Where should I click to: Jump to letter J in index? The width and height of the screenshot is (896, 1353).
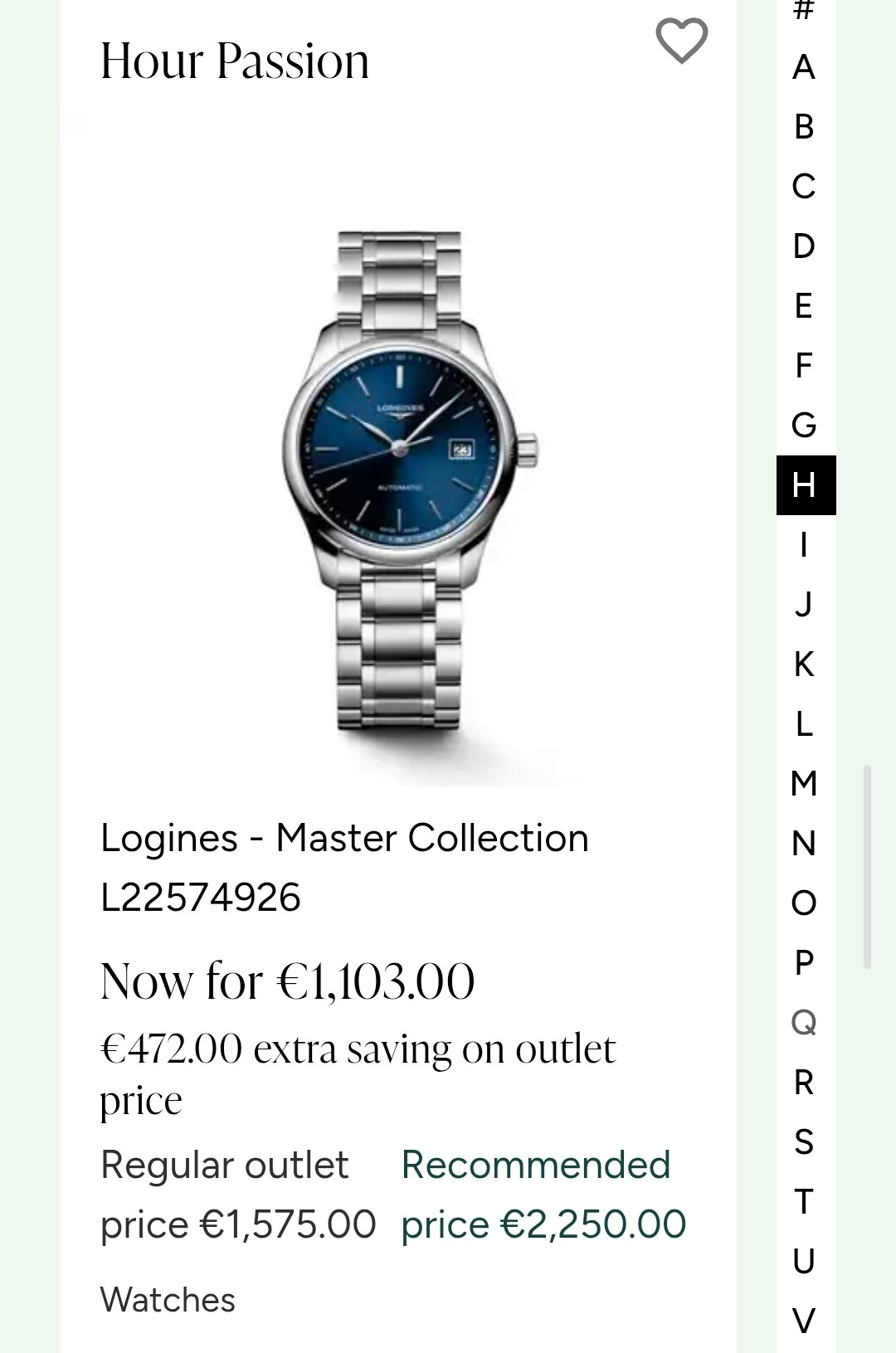pyautogui.click(x=804, y=605)
